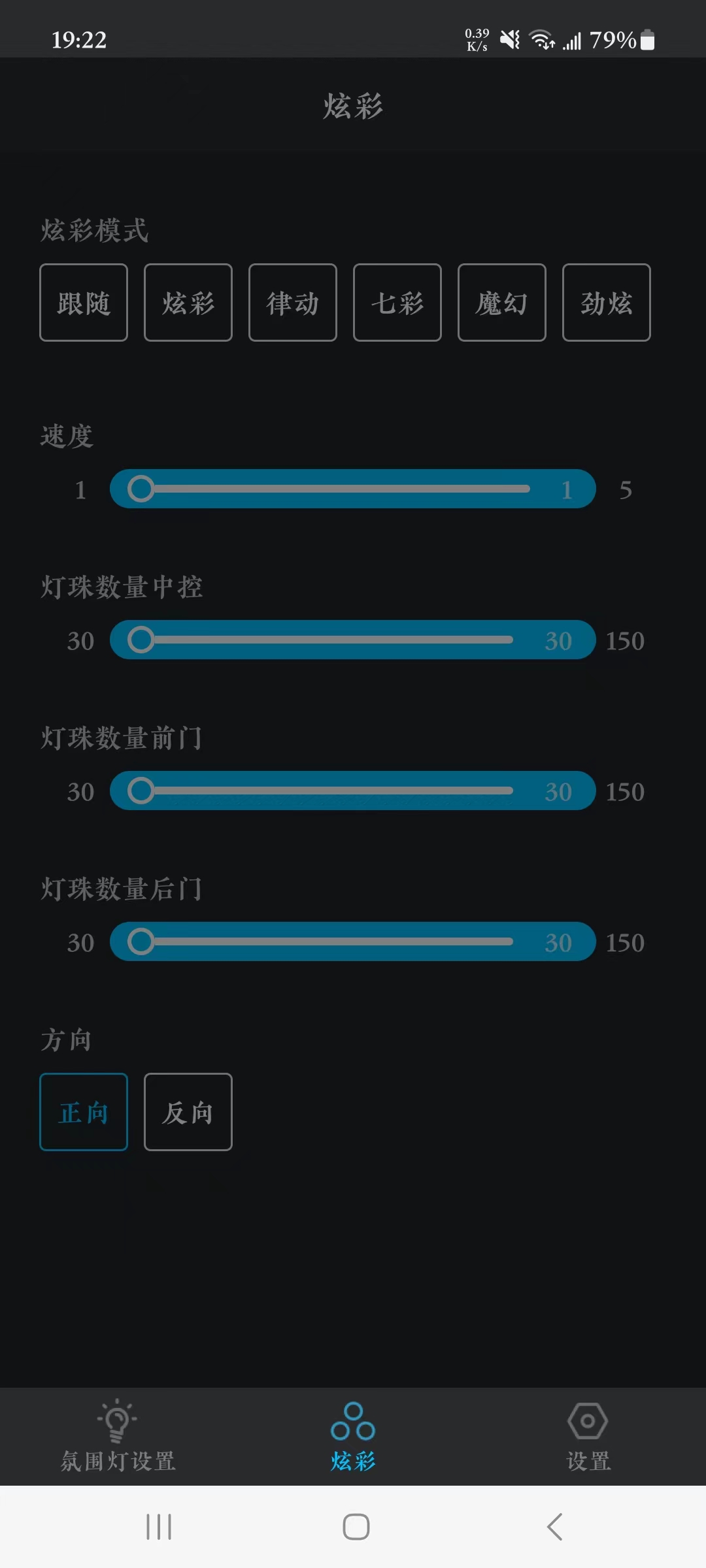Switch to 魔幻 mode
The image size is (706, 1568).
pyautogui.click(x=502, y=302)
